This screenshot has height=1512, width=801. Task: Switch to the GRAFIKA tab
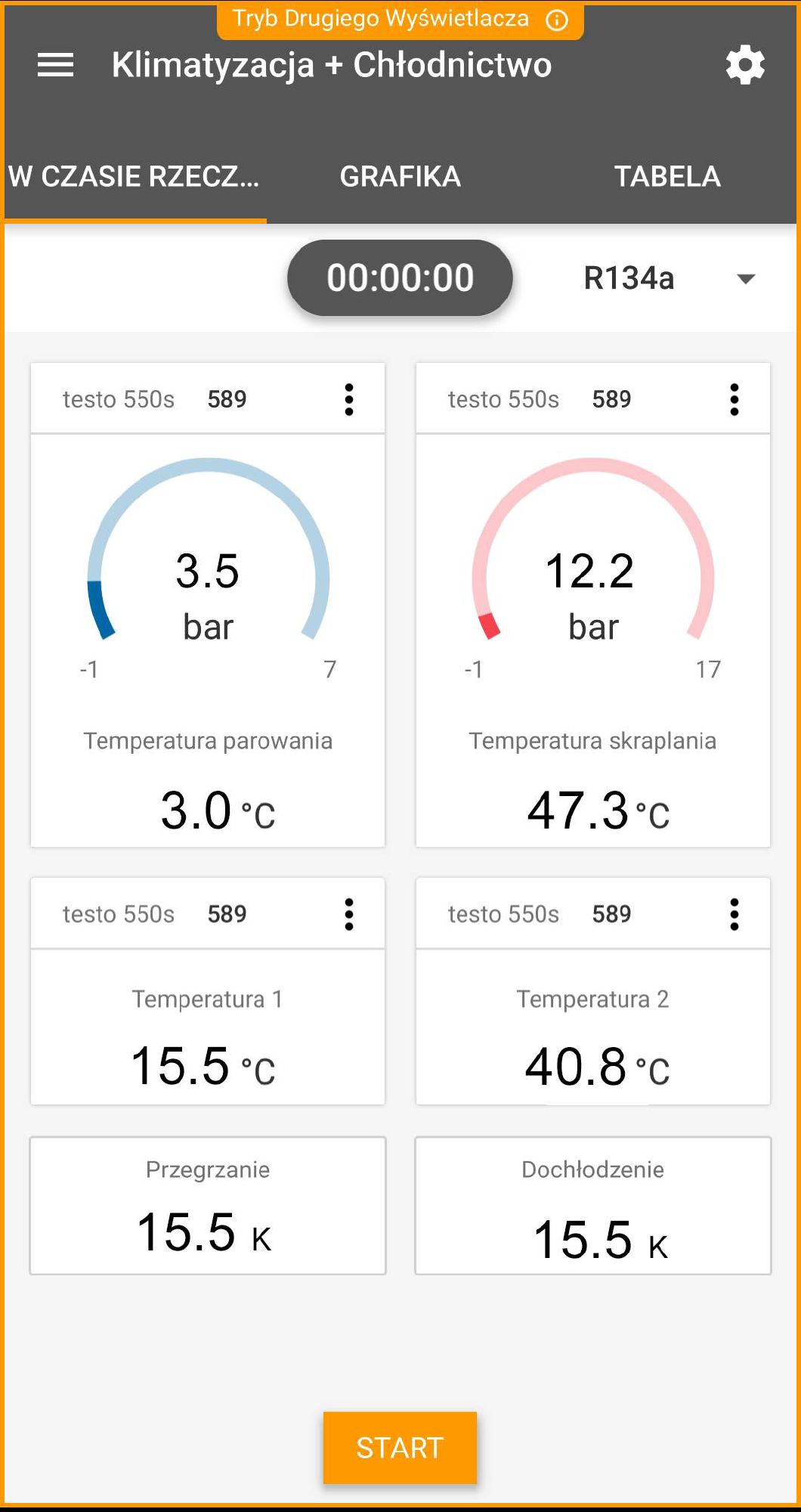pos(400,176)
